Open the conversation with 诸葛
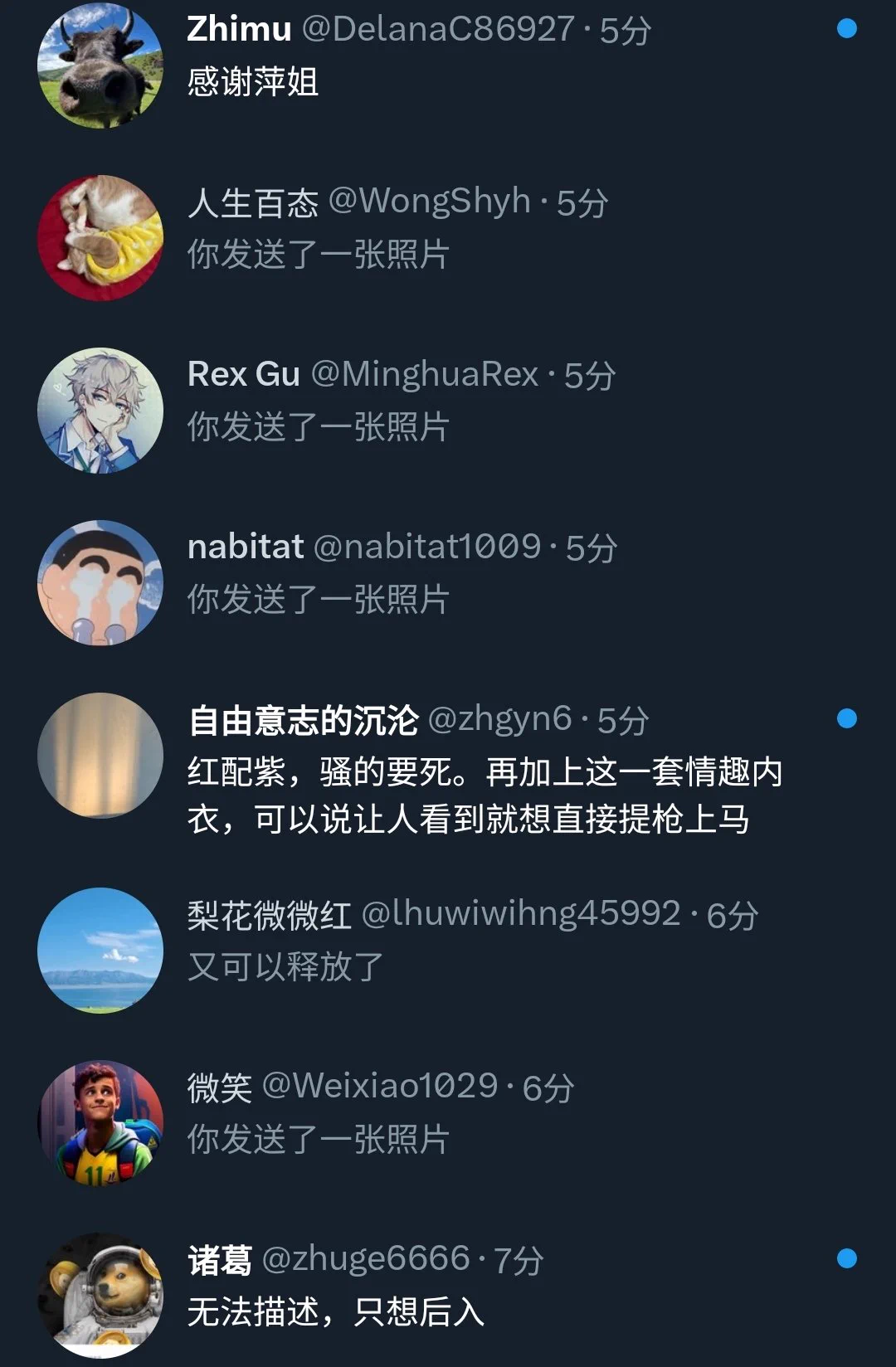This screenshot has height=1367, width=896. tap(448, 1287)
